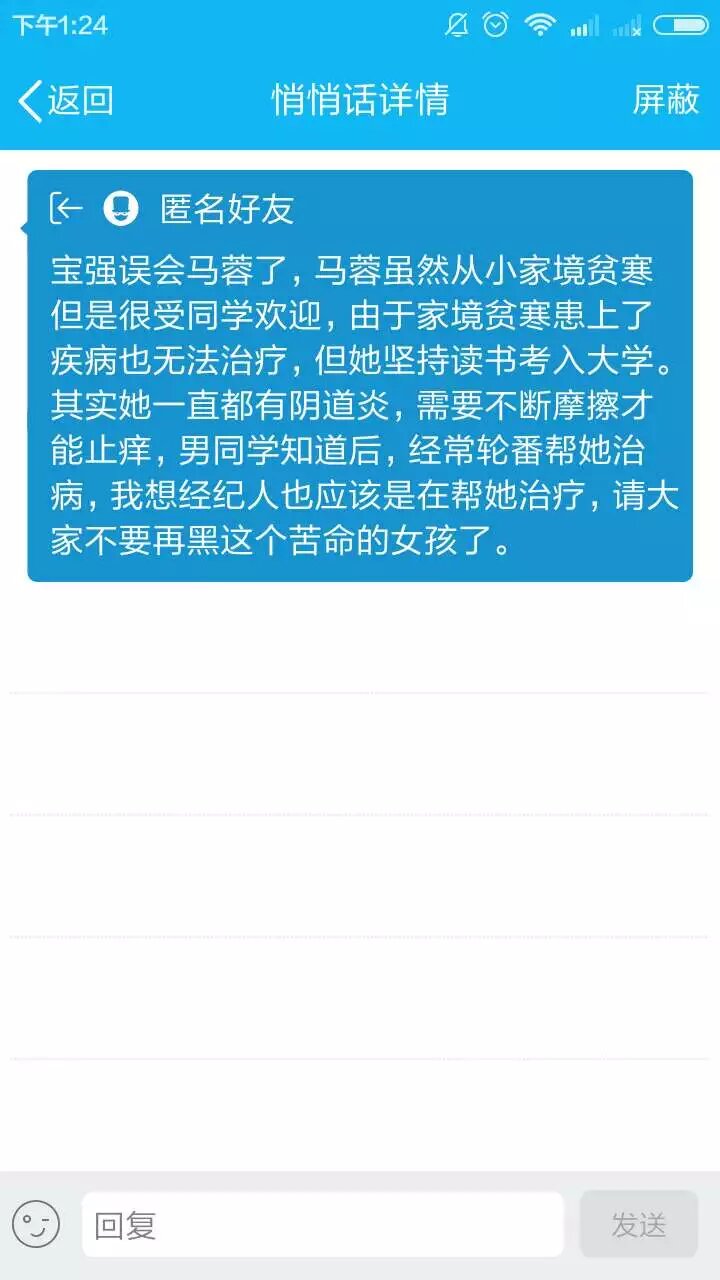Tap the 发送 send button
720x1280 pixels.
(x=638, y=1224)
